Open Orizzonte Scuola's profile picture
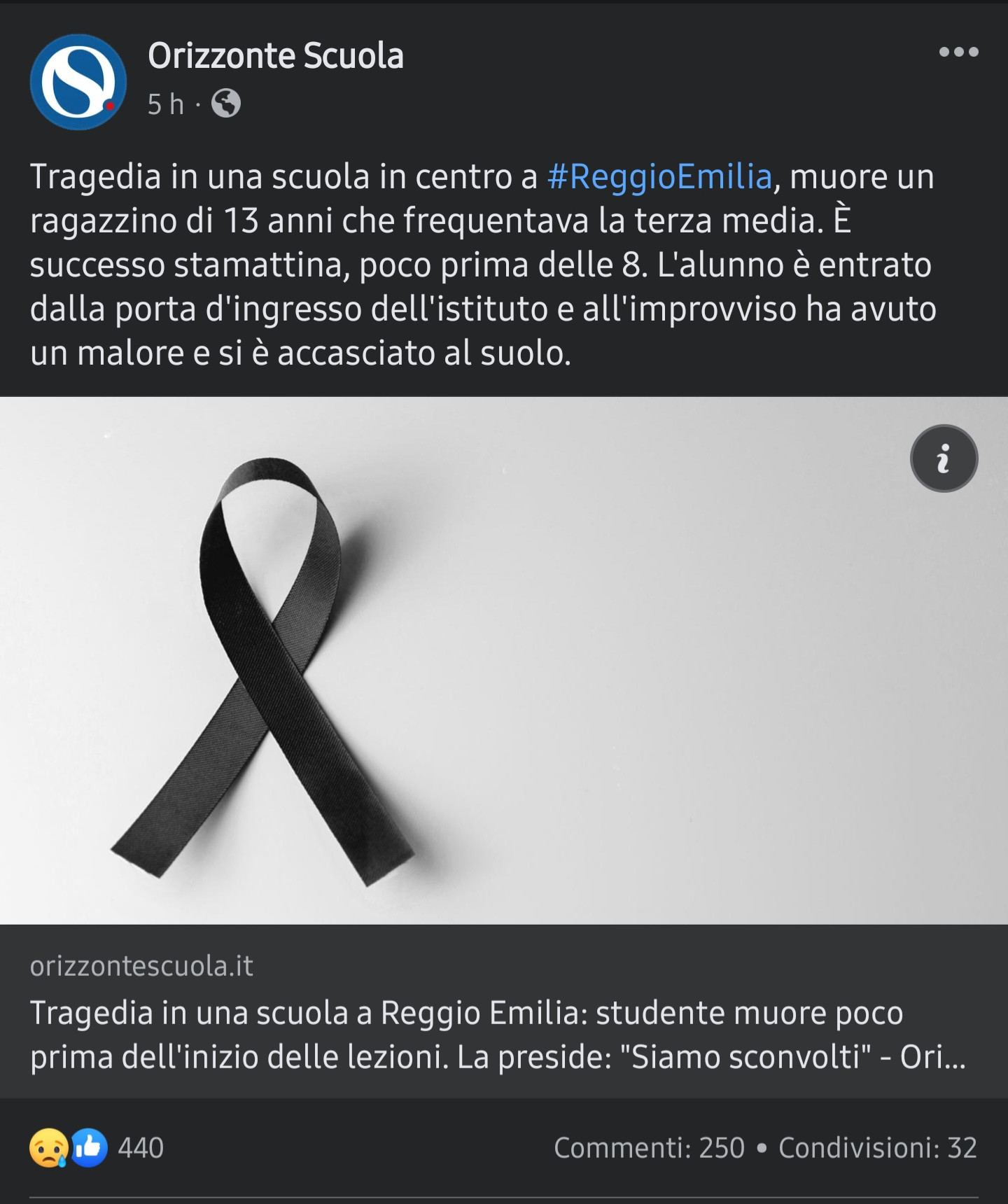Image resolution: width=1008 pixels, height=1204 pixels. coord(78,82)
